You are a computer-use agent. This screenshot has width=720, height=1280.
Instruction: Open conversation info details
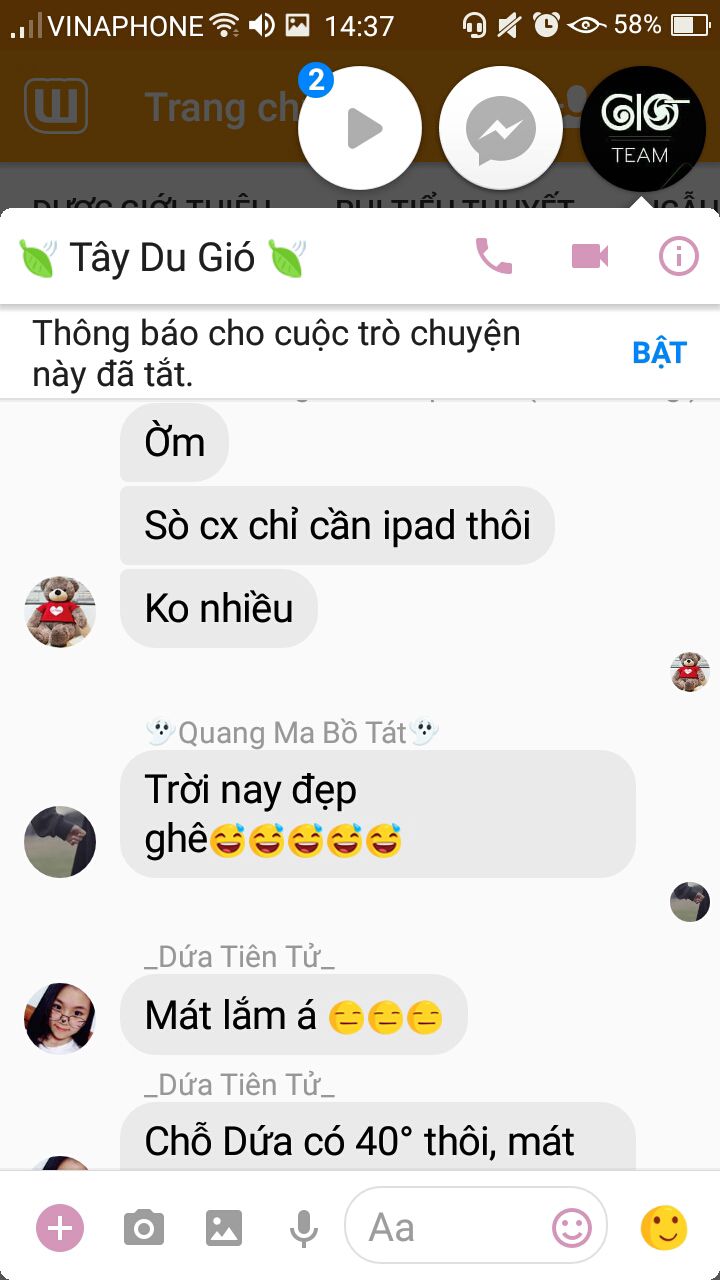[679, 257]
